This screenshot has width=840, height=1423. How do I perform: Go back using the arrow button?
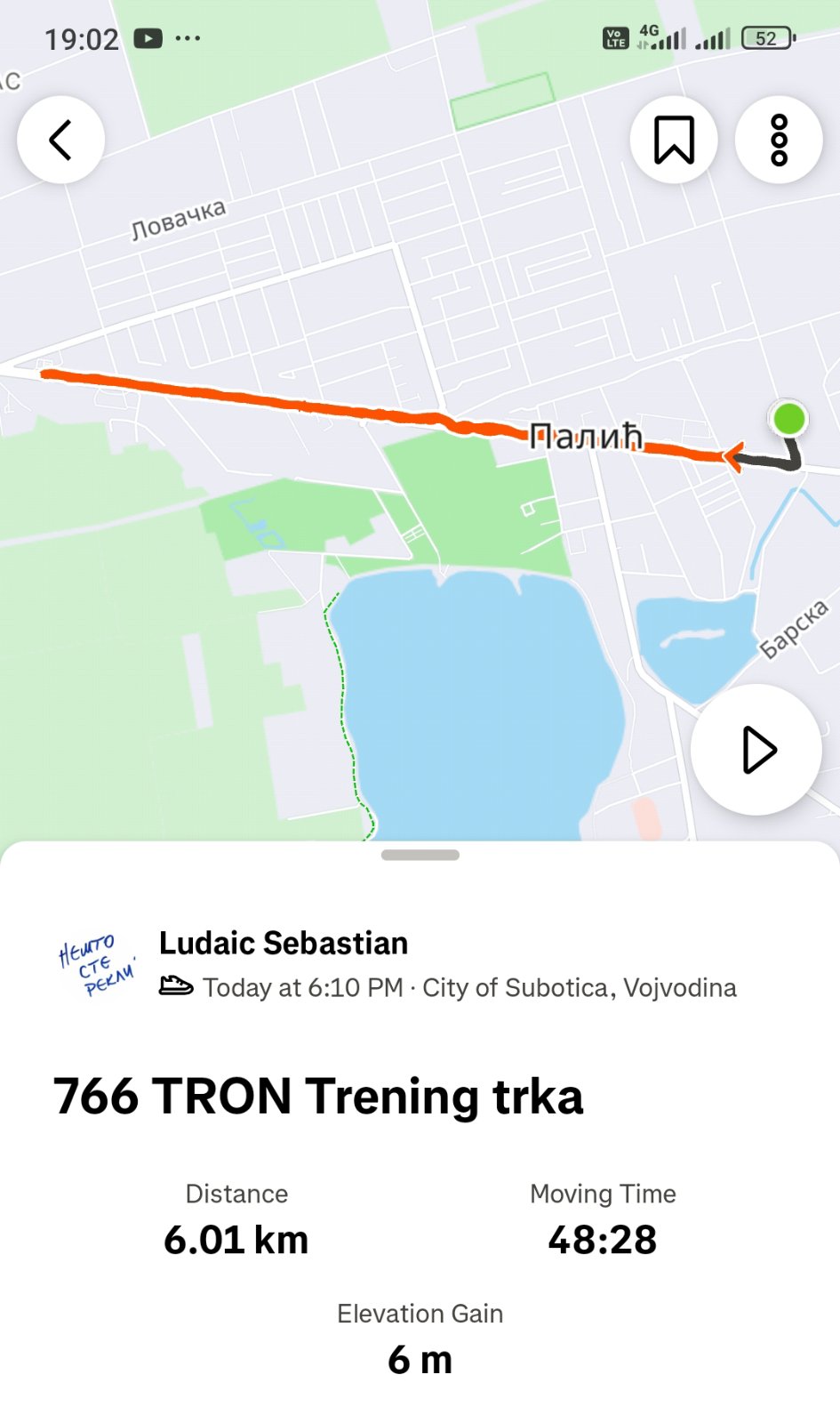[60, 141]
